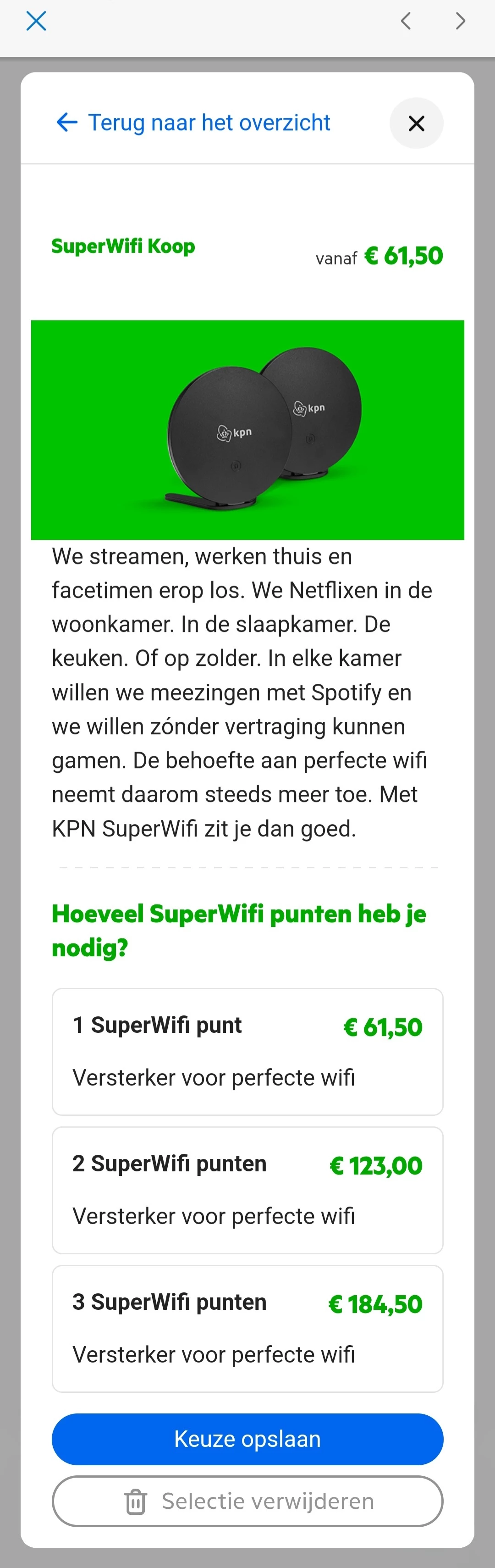Go to the next page with the right chevron

(460, 21)
